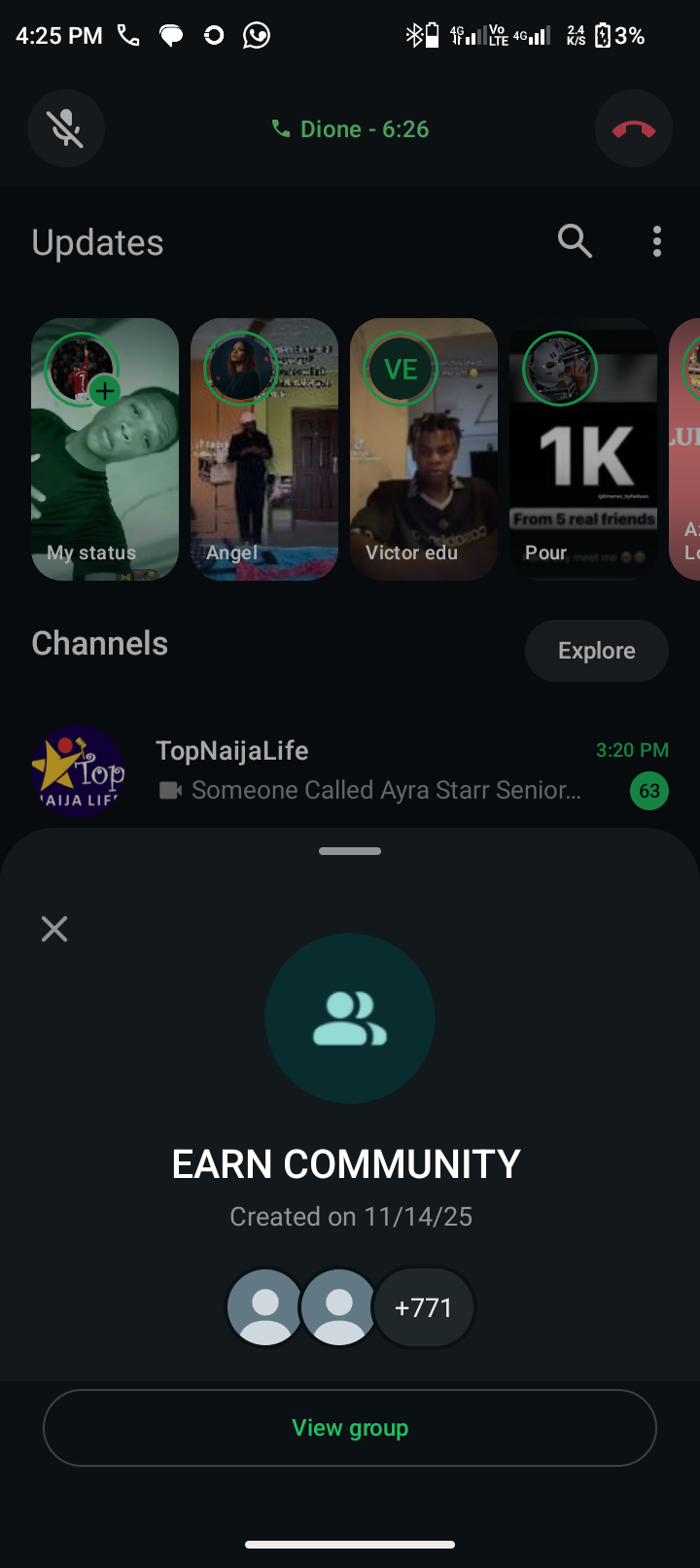Viewport: 700px width, 1568px height.
Task: Mute the microphone on the call
Action: coord(65,128)
